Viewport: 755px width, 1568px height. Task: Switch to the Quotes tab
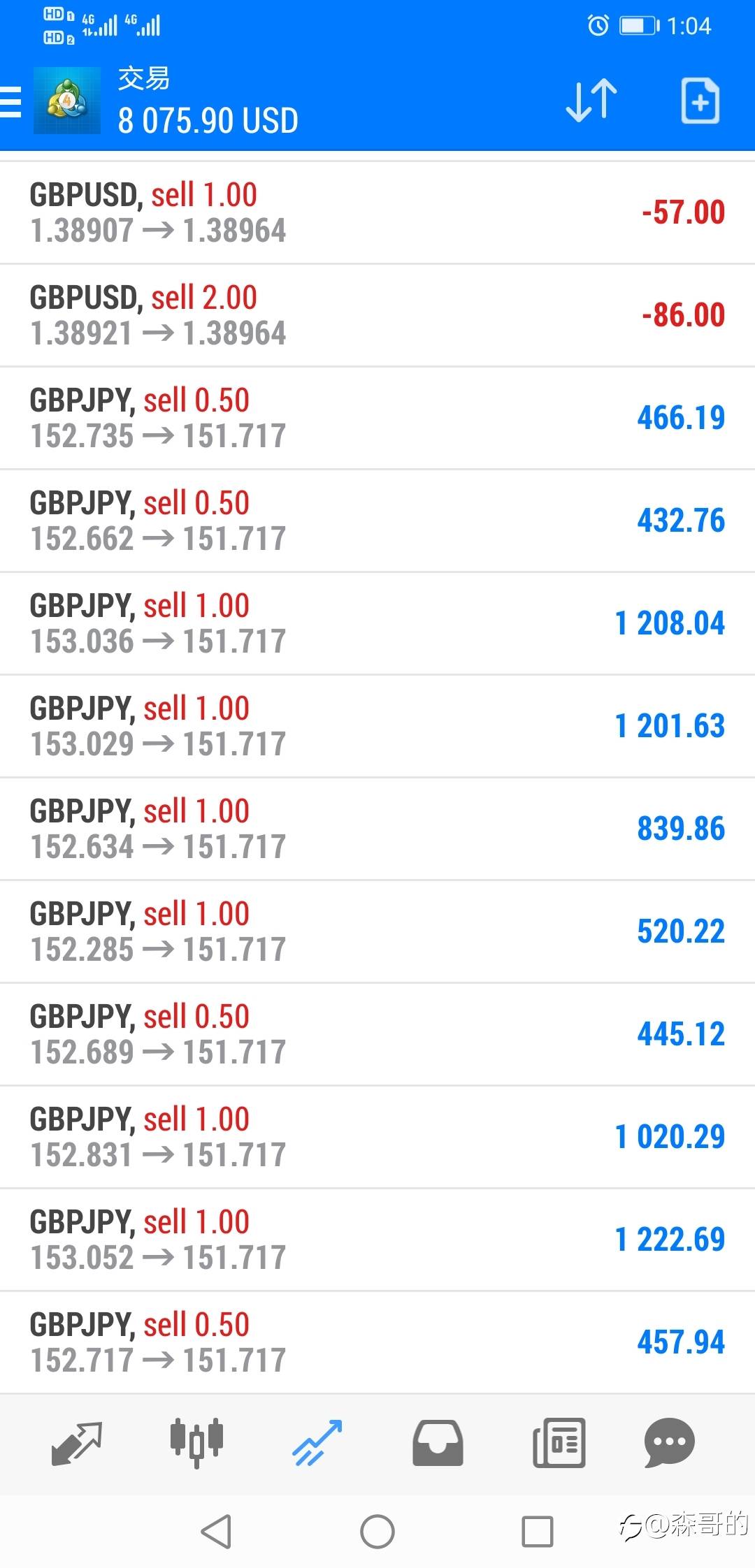point(77,1443)
